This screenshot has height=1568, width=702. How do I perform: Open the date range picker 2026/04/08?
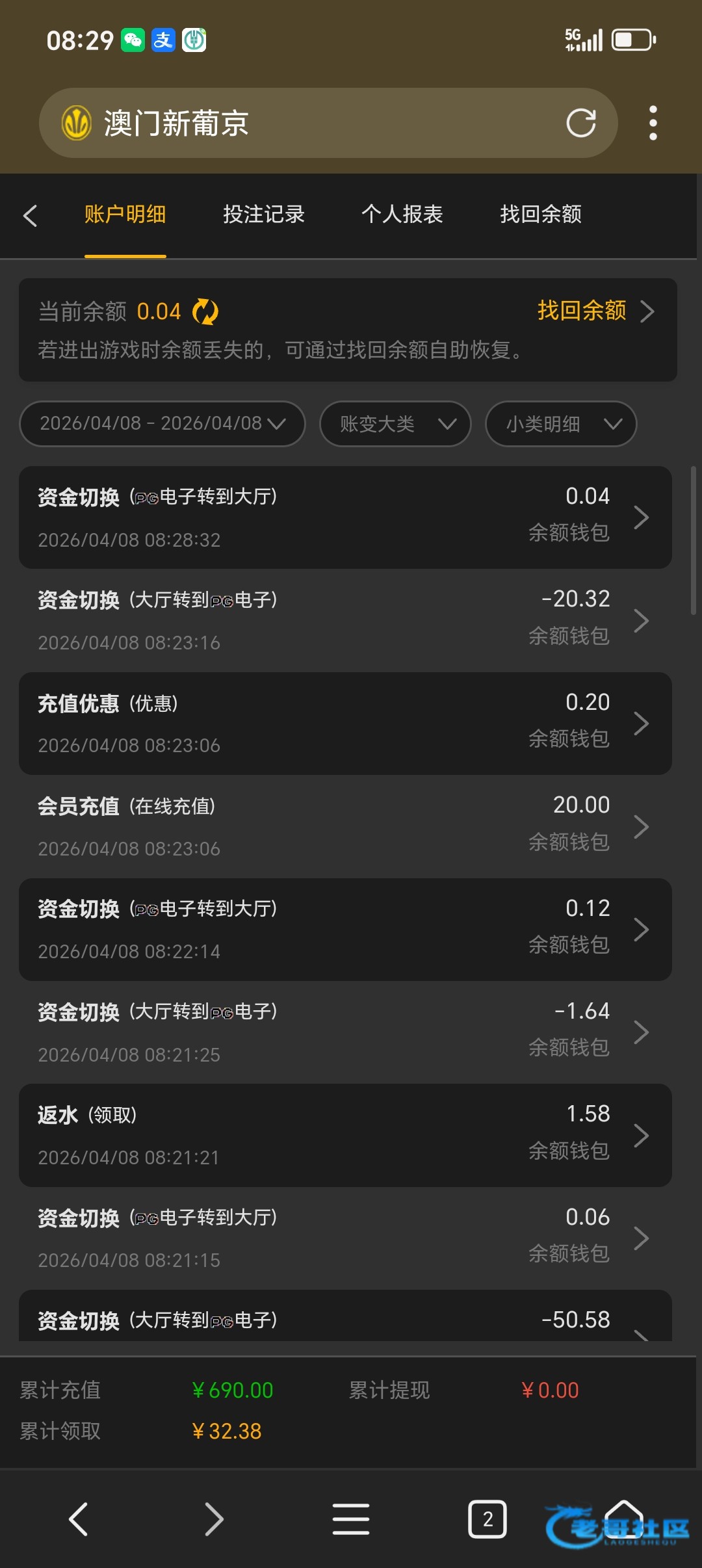162,424
